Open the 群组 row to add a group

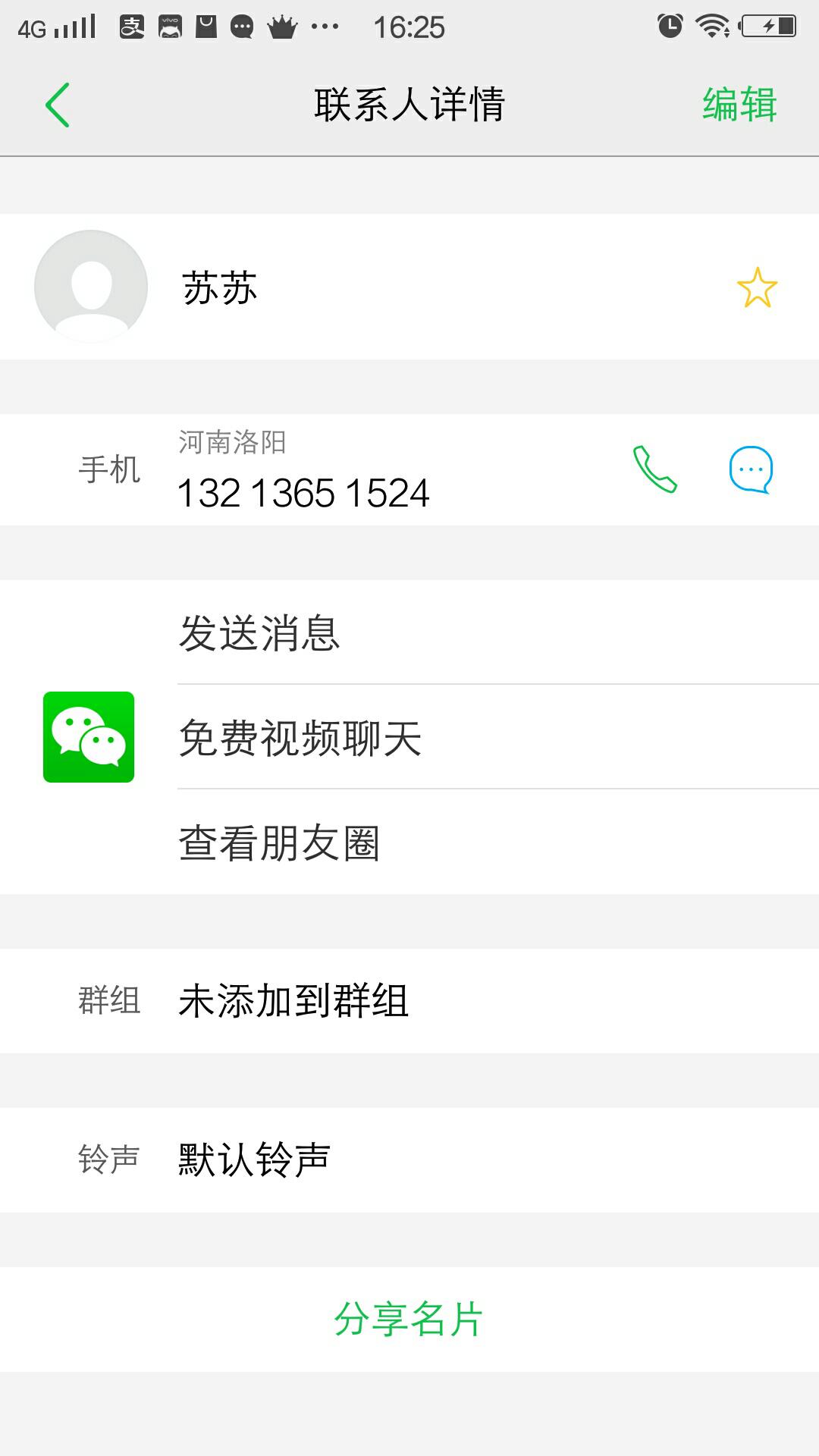coord(409,1000)
